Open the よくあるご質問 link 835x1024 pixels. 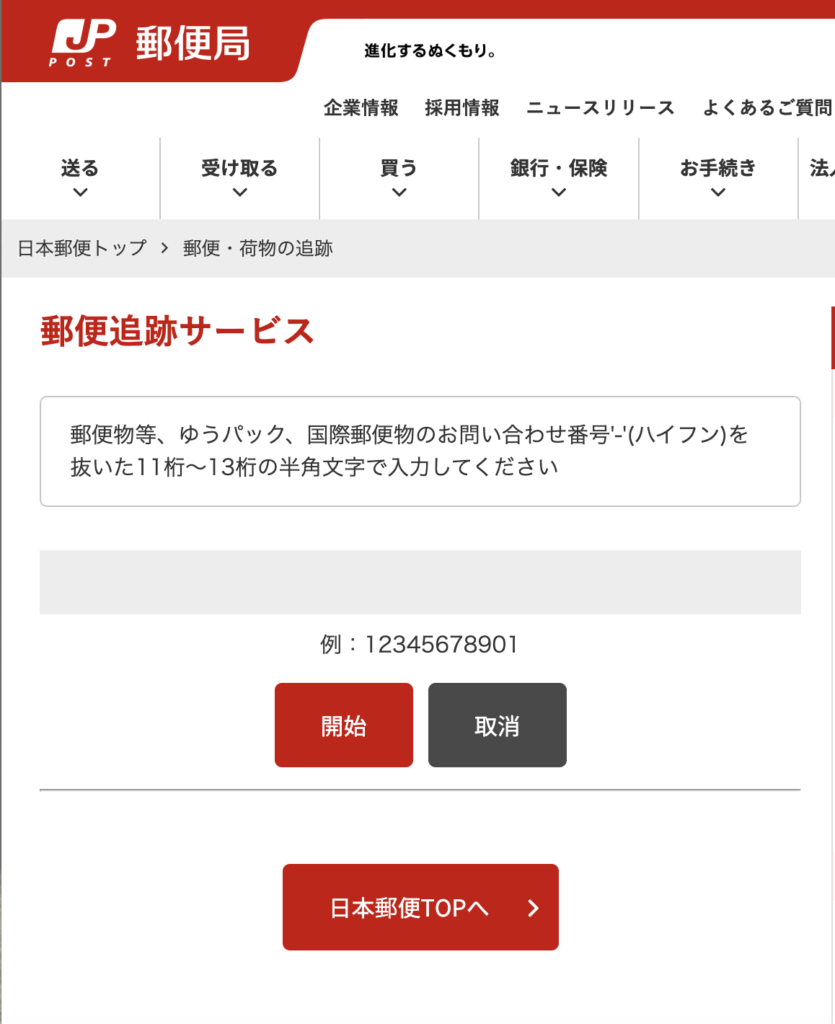tap(766, 108)
